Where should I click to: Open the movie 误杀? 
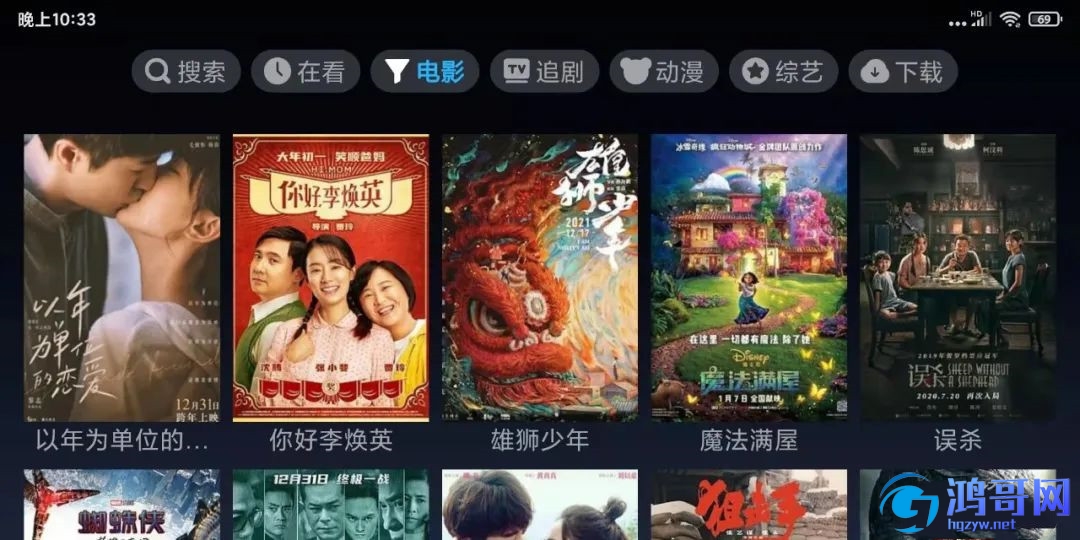[x=958, y=278]
